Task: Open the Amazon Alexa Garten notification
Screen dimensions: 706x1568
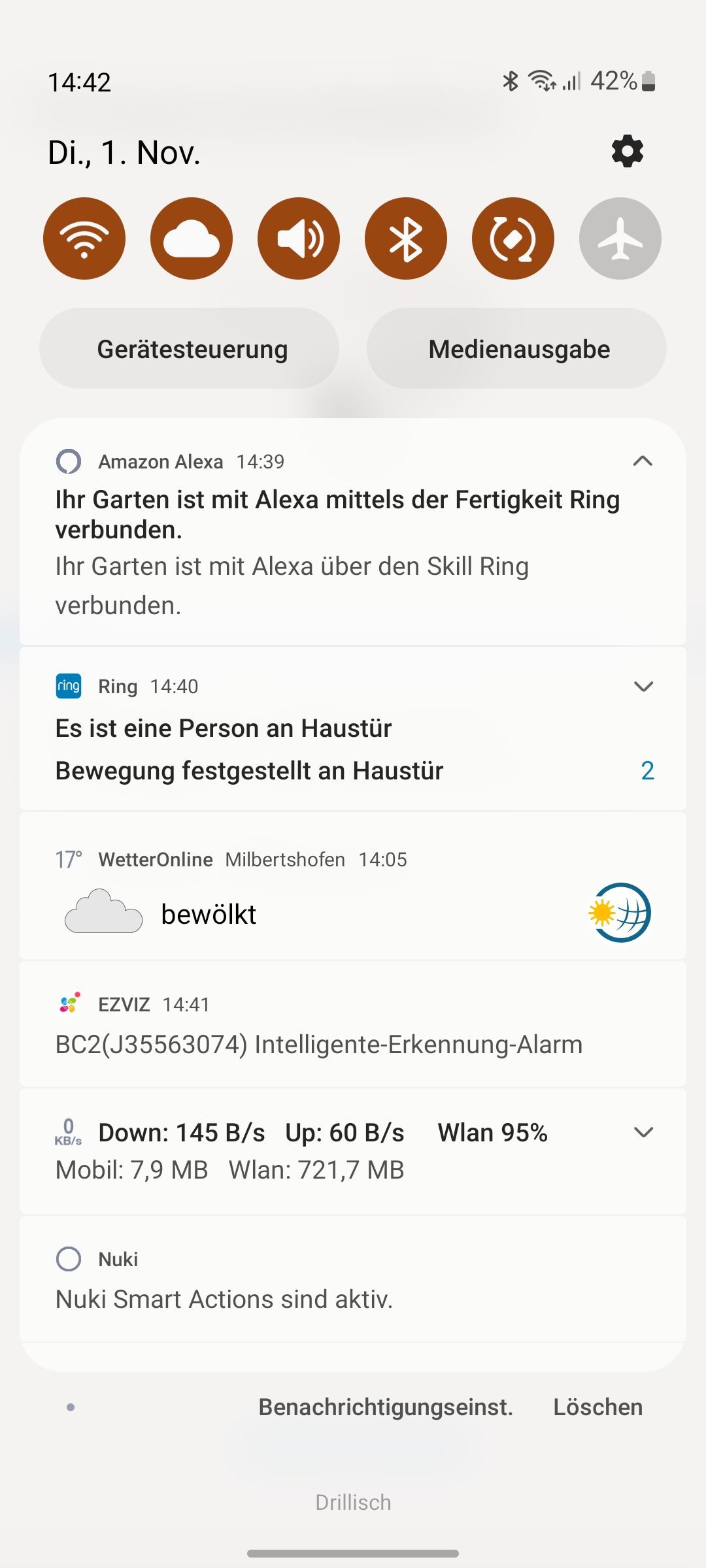Action: (x=327, y=549)
